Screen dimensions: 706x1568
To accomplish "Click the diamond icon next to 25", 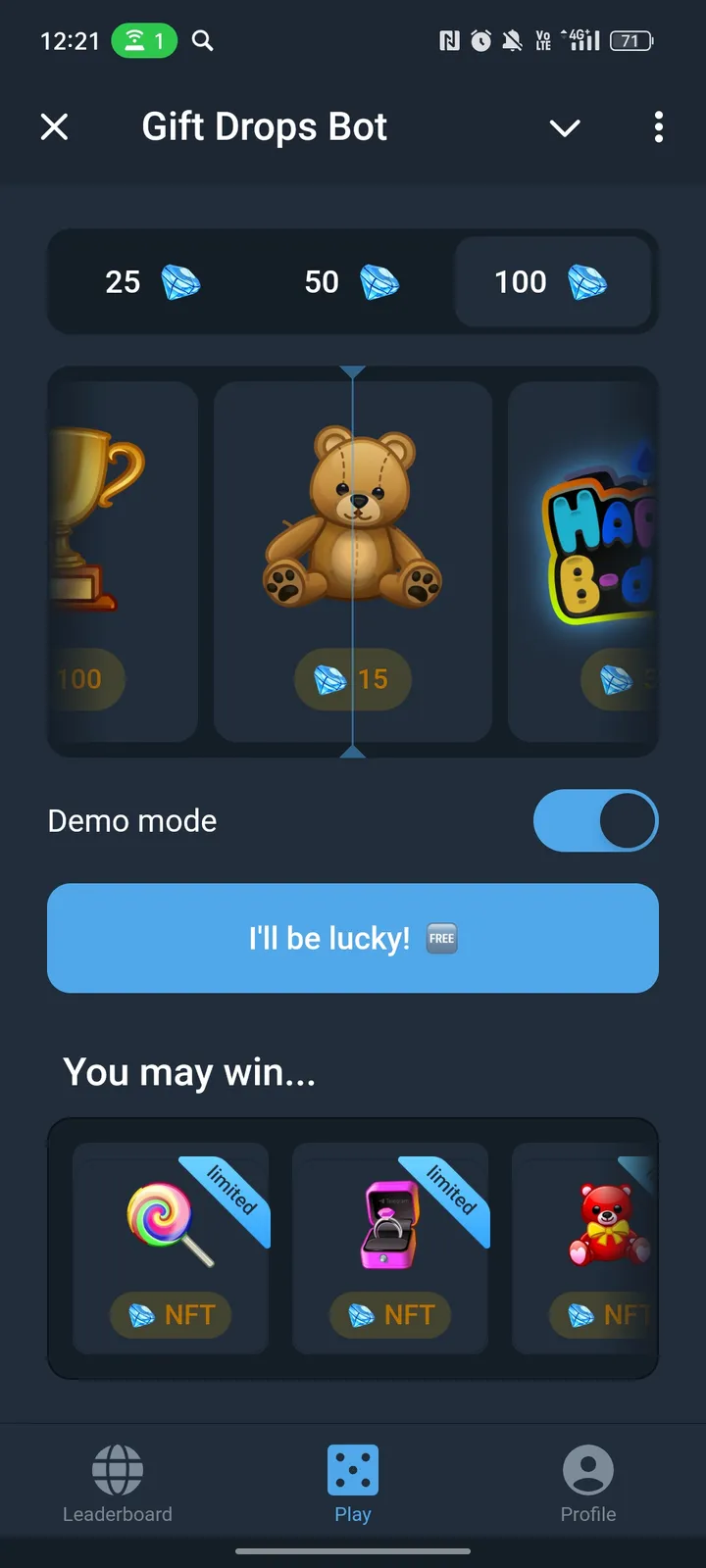I will 178,282.
